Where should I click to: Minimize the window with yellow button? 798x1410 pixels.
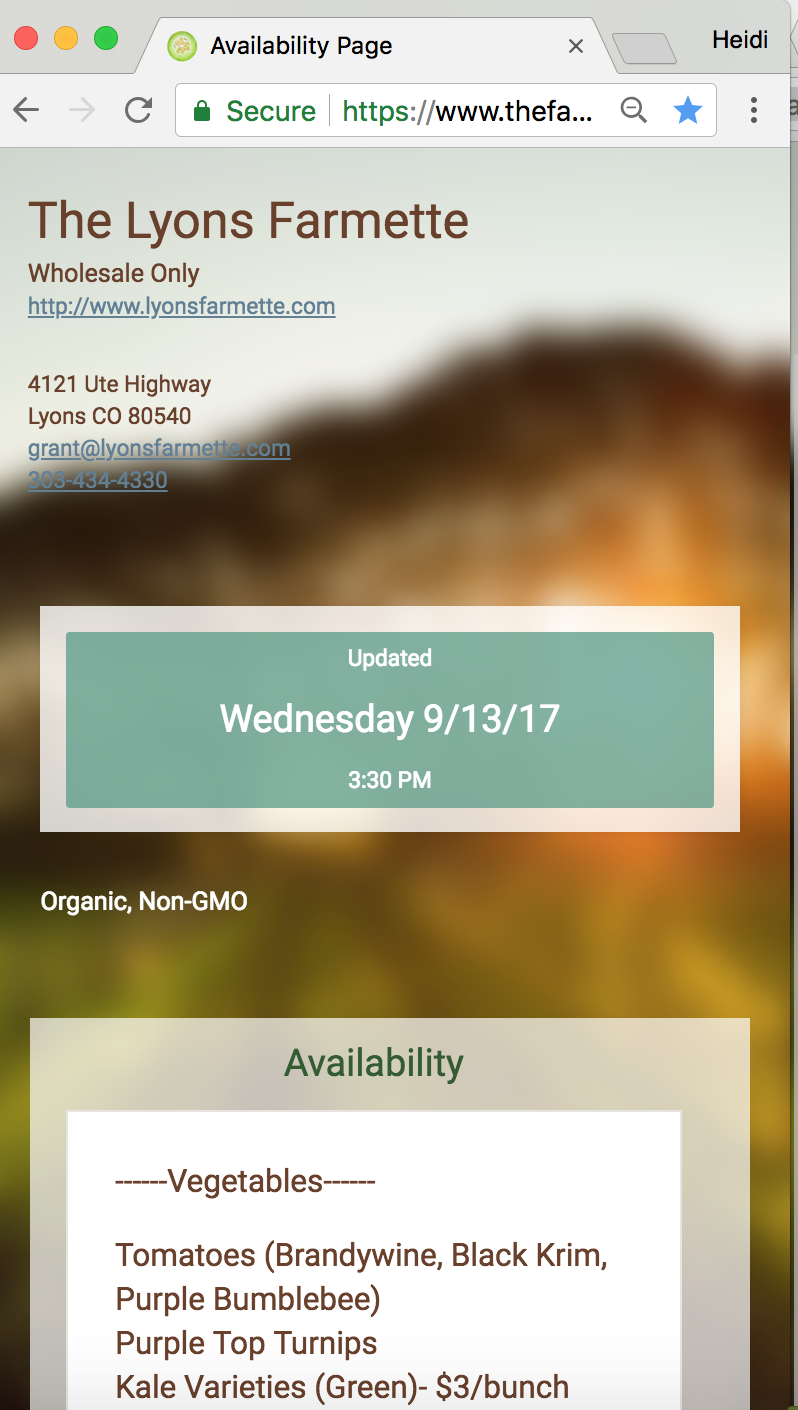[66, 39]
